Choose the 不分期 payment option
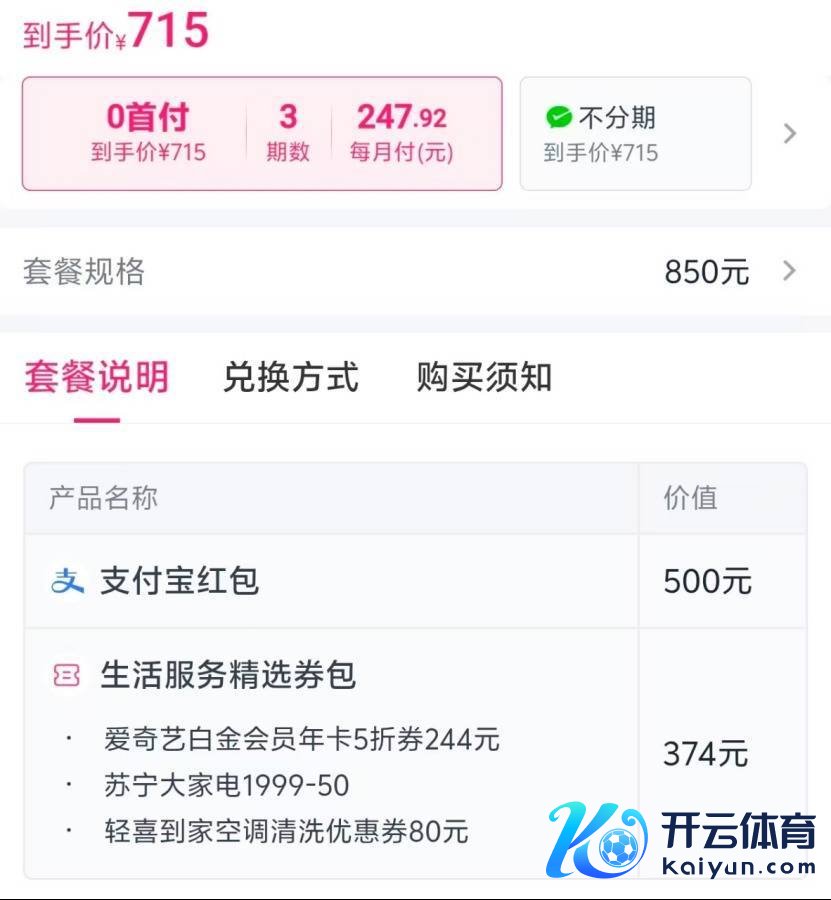This screenshot has width=831, height=900. coord(635,133)
